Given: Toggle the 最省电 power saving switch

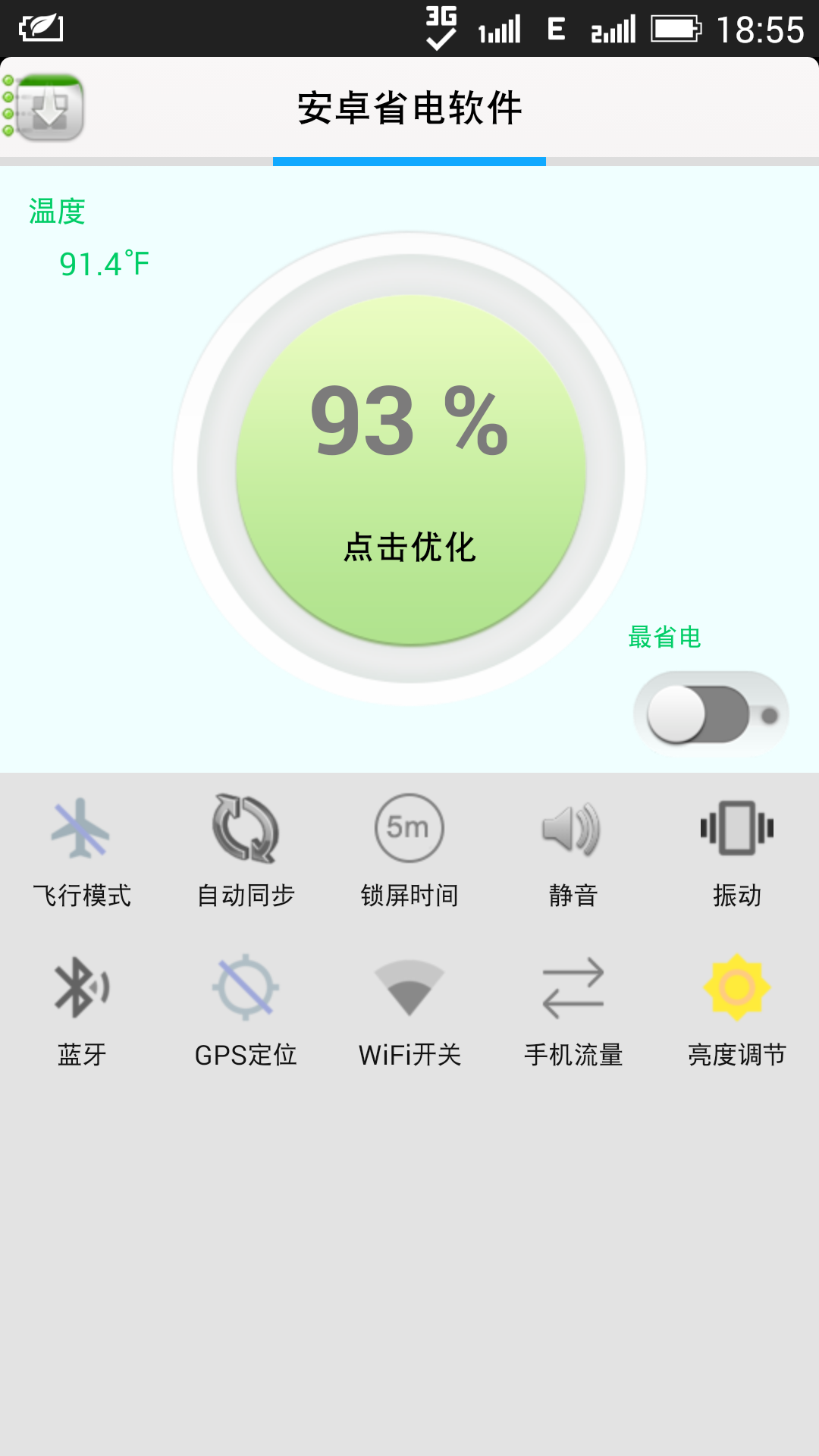Looking at the screenshot, I should pyautogui.click(x=711, y=714).
